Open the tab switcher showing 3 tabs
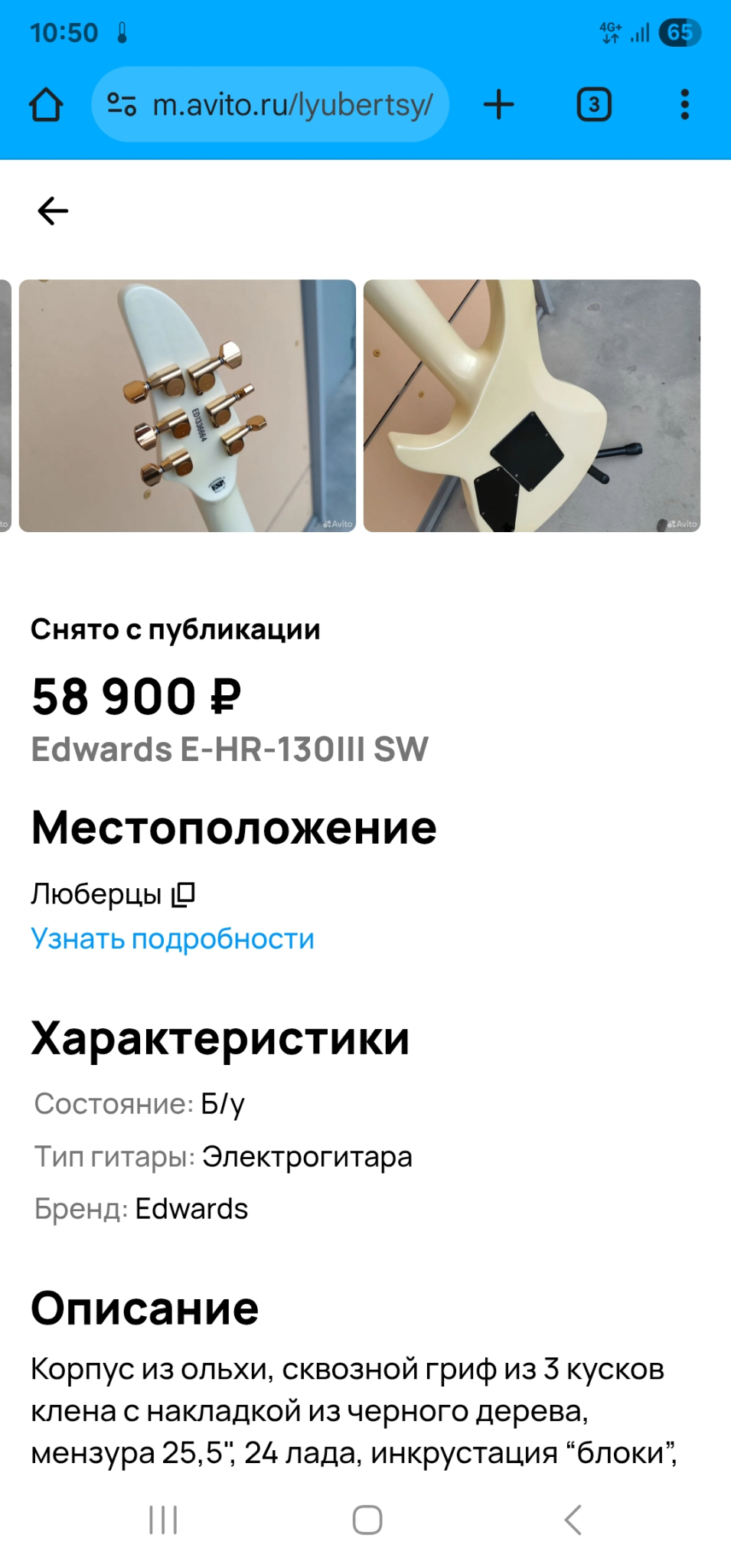 point(593,105)
